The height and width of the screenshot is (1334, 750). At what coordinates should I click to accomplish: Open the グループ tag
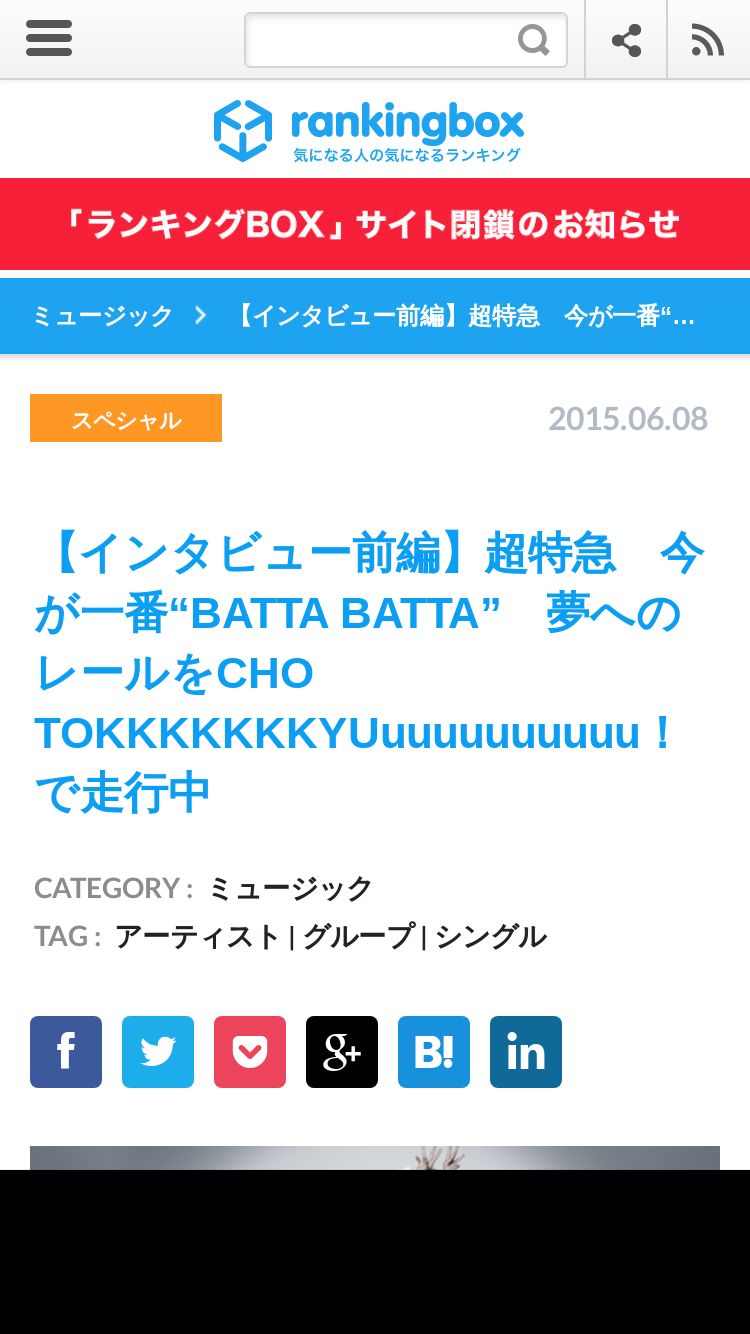pyautogui.click(x=357, y=937)
